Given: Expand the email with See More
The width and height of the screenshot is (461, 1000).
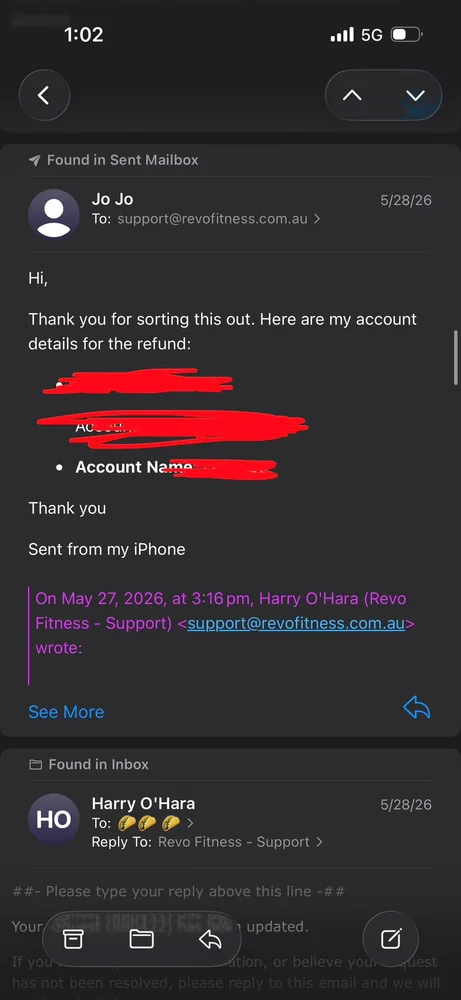Looking at the screenshot, I should 66,712.
